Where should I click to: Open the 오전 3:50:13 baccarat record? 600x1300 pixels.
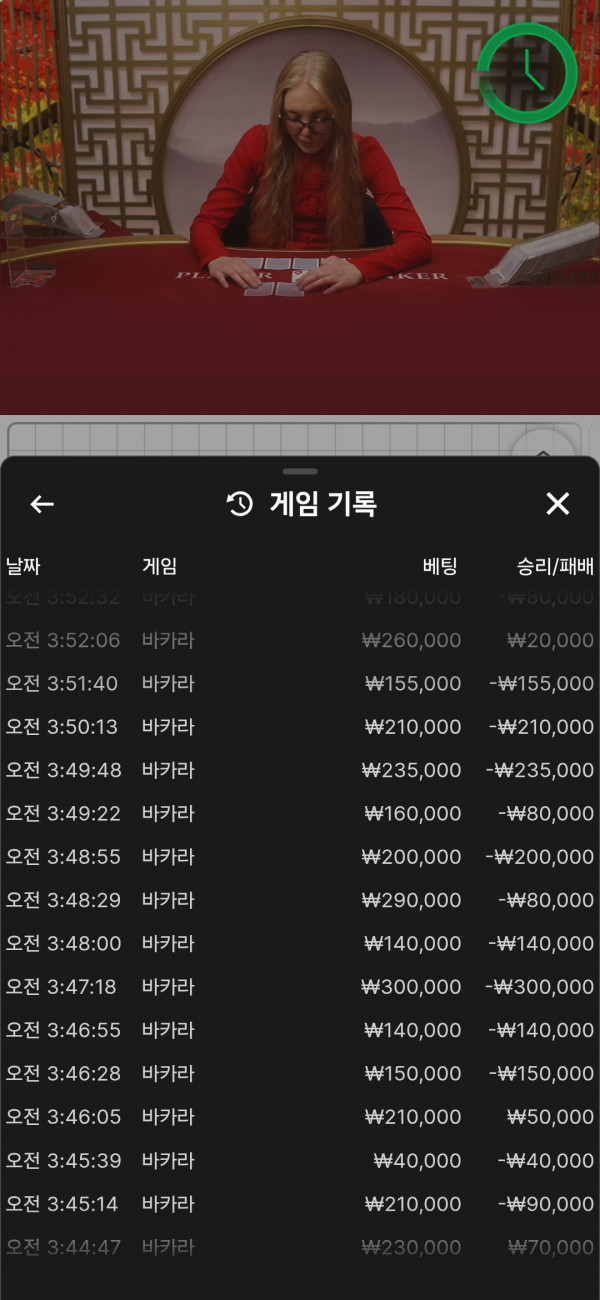[300, 727]
